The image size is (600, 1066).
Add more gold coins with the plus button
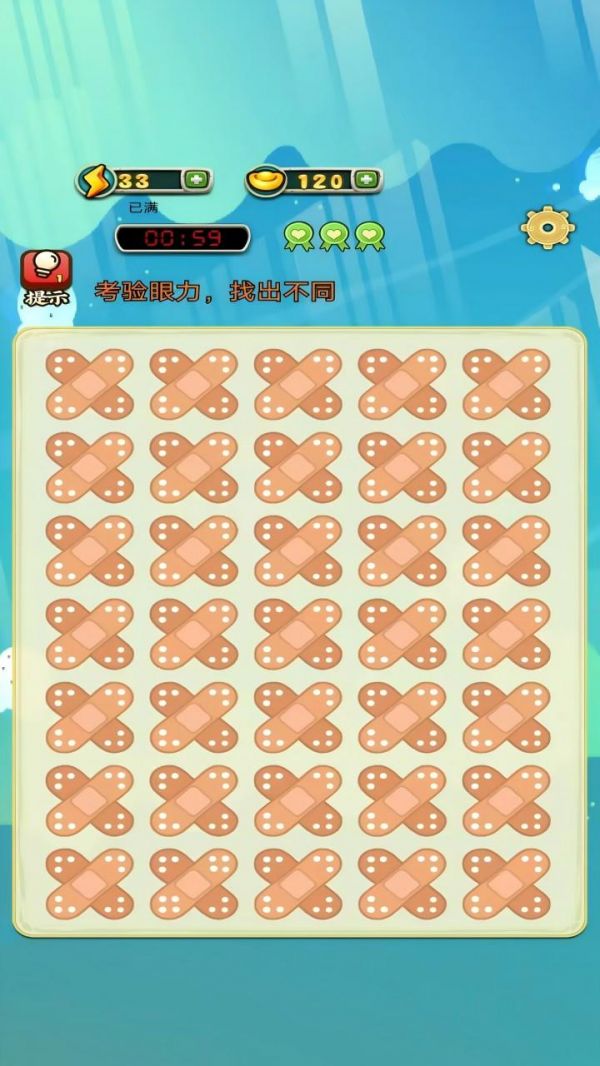[x=367, y=180]
